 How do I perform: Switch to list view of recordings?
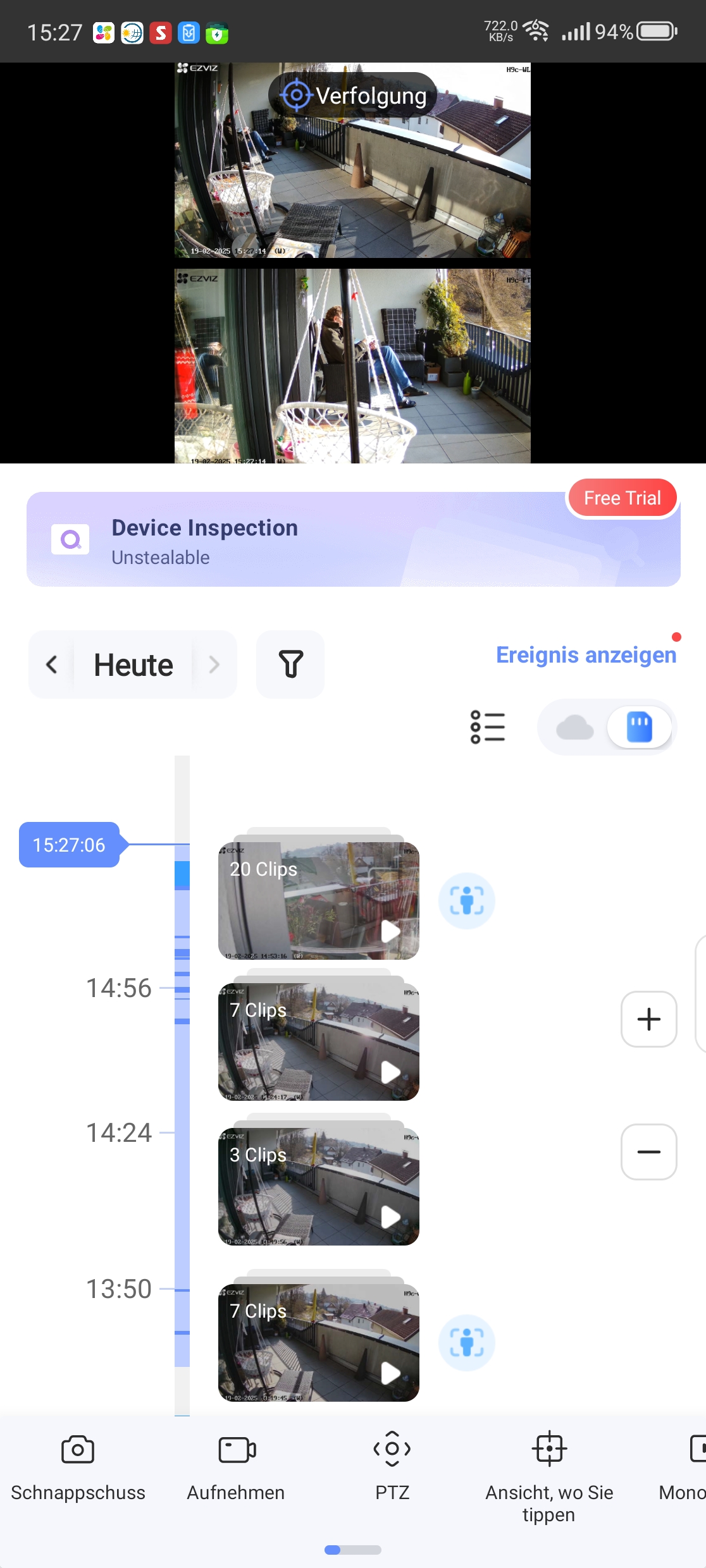point(488,727)
